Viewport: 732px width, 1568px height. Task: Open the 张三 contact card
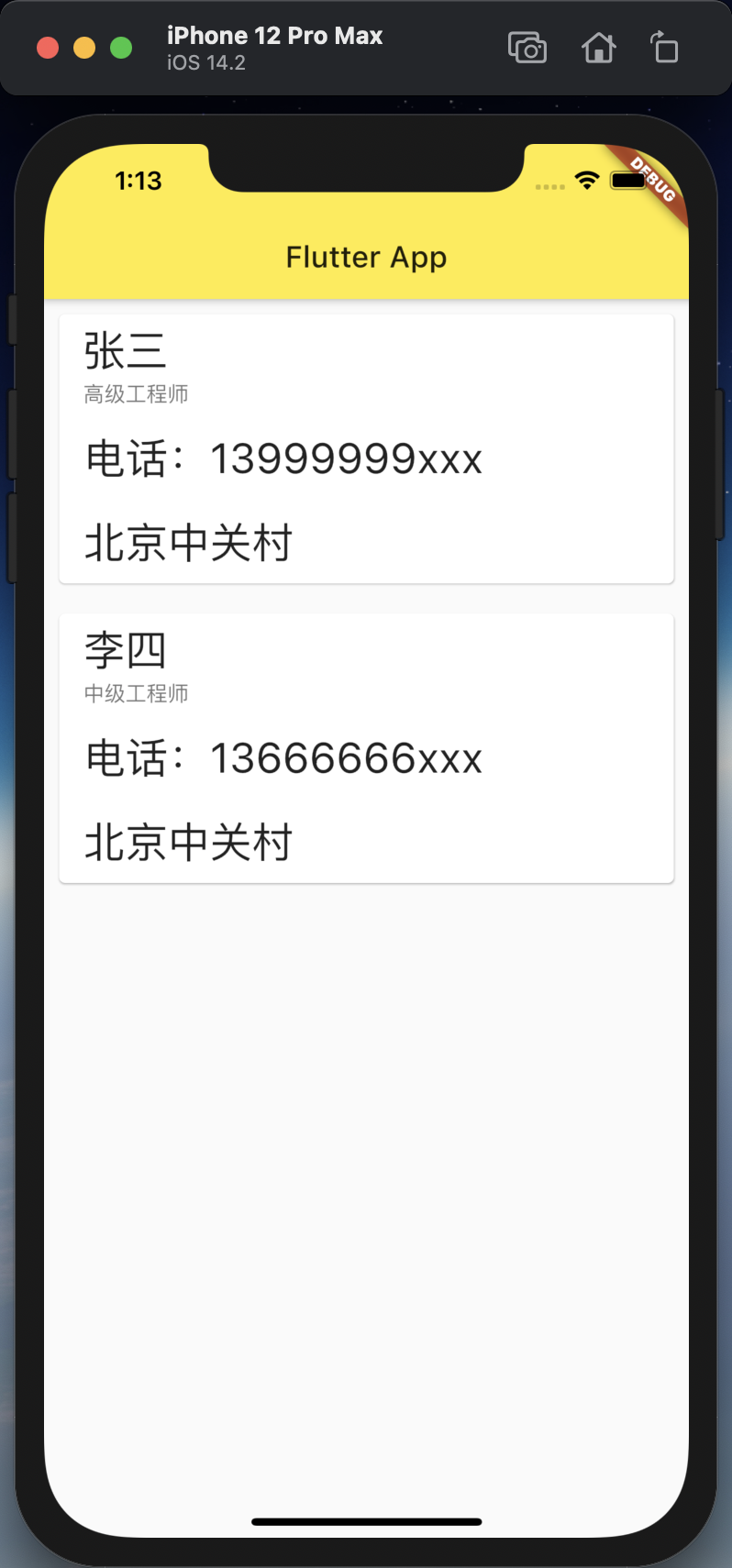click(366, 448)
